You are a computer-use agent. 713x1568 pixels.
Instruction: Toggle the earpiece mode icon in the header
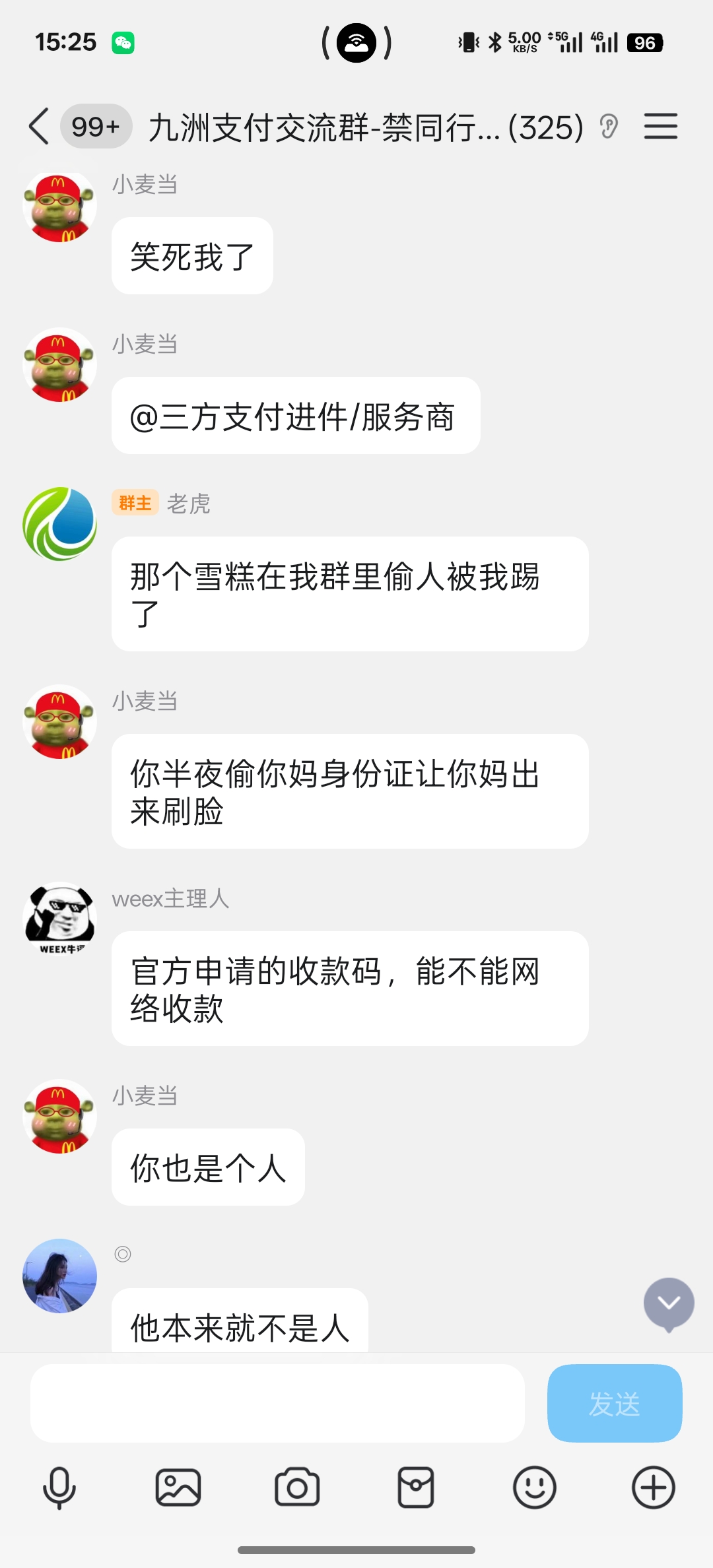(609, 126)
